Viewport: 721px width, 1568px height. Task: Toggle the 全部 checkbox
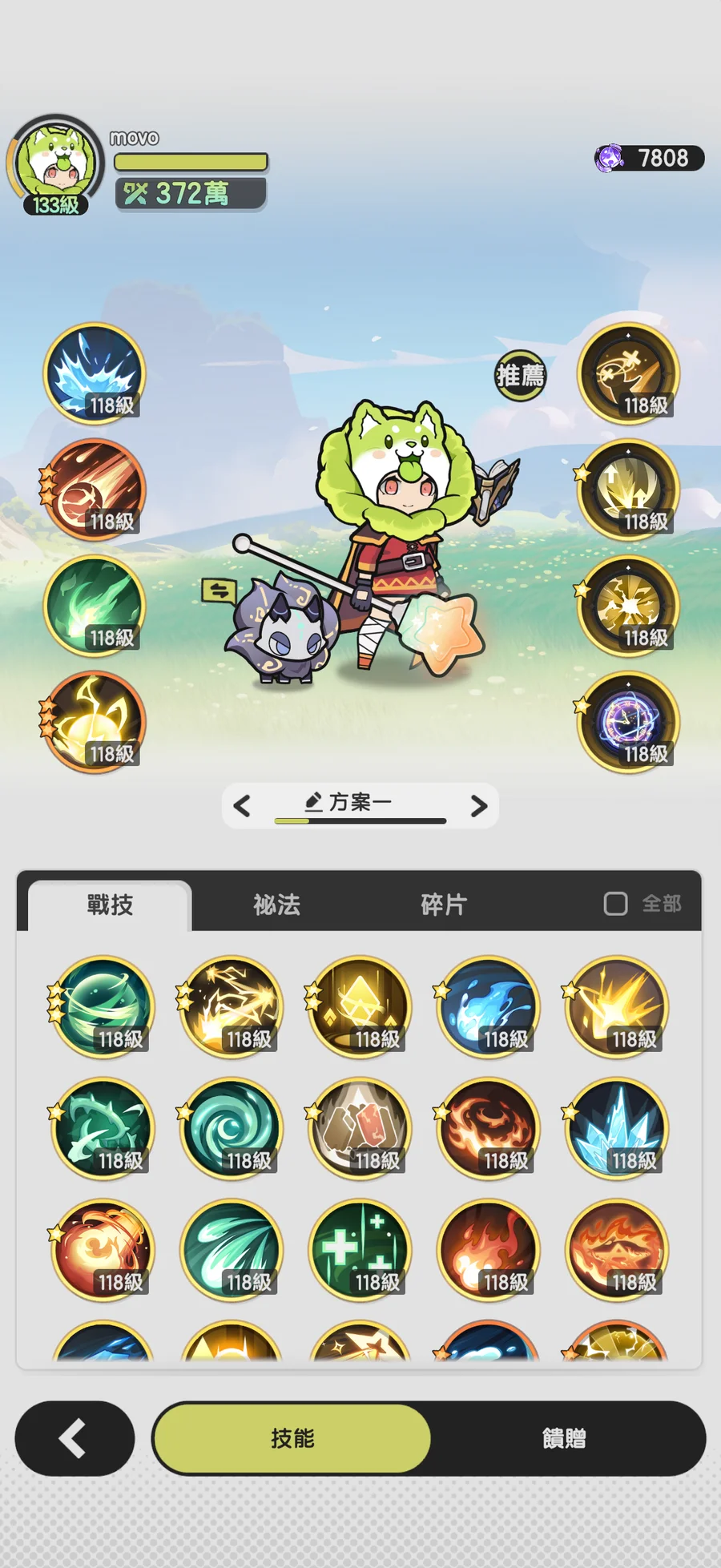[x=615, y=904]
